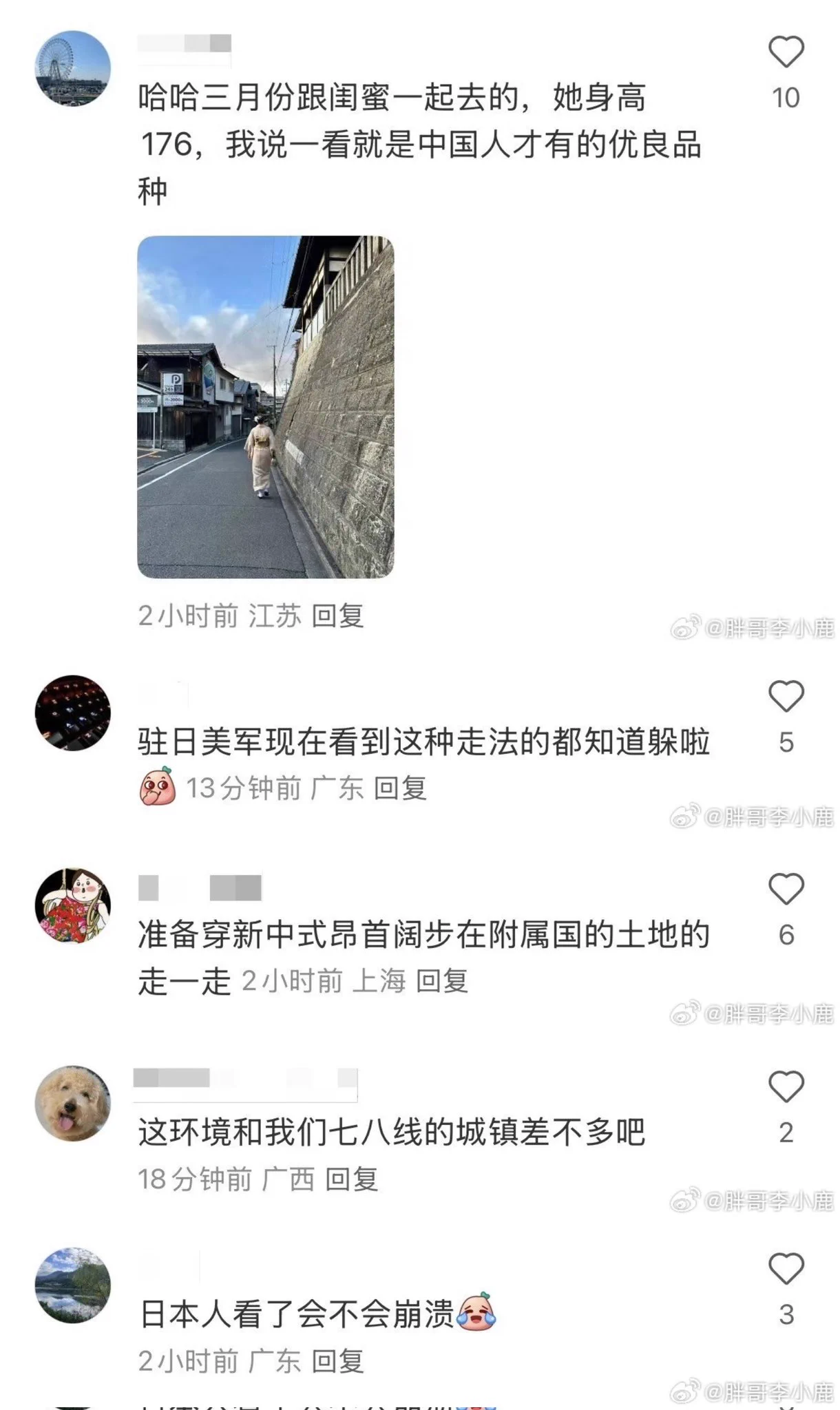Visit the cartoon girl avatar's profile

click(73, 905)
